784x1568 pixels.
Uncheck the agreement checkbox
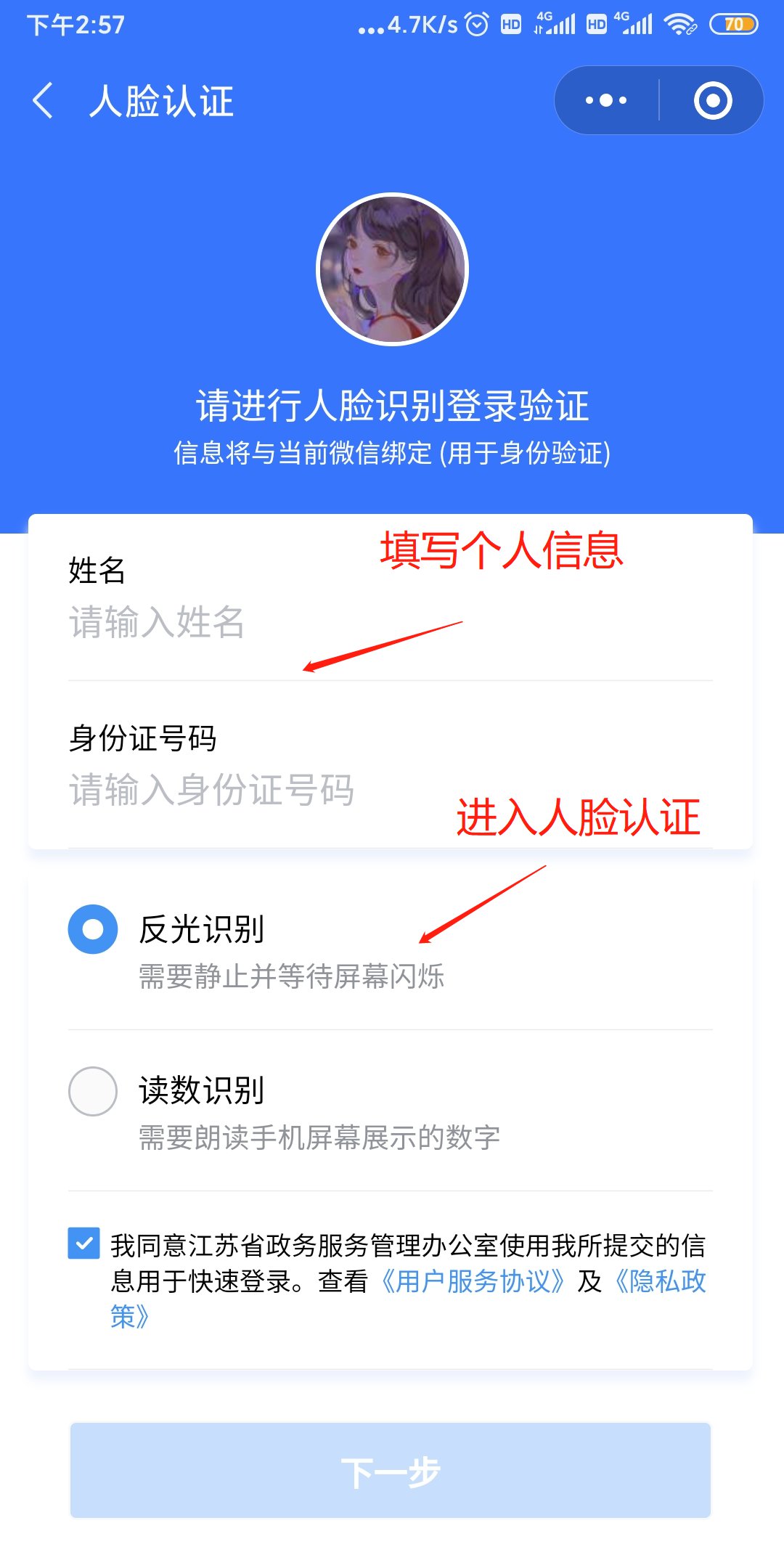tap(84, 1244)
